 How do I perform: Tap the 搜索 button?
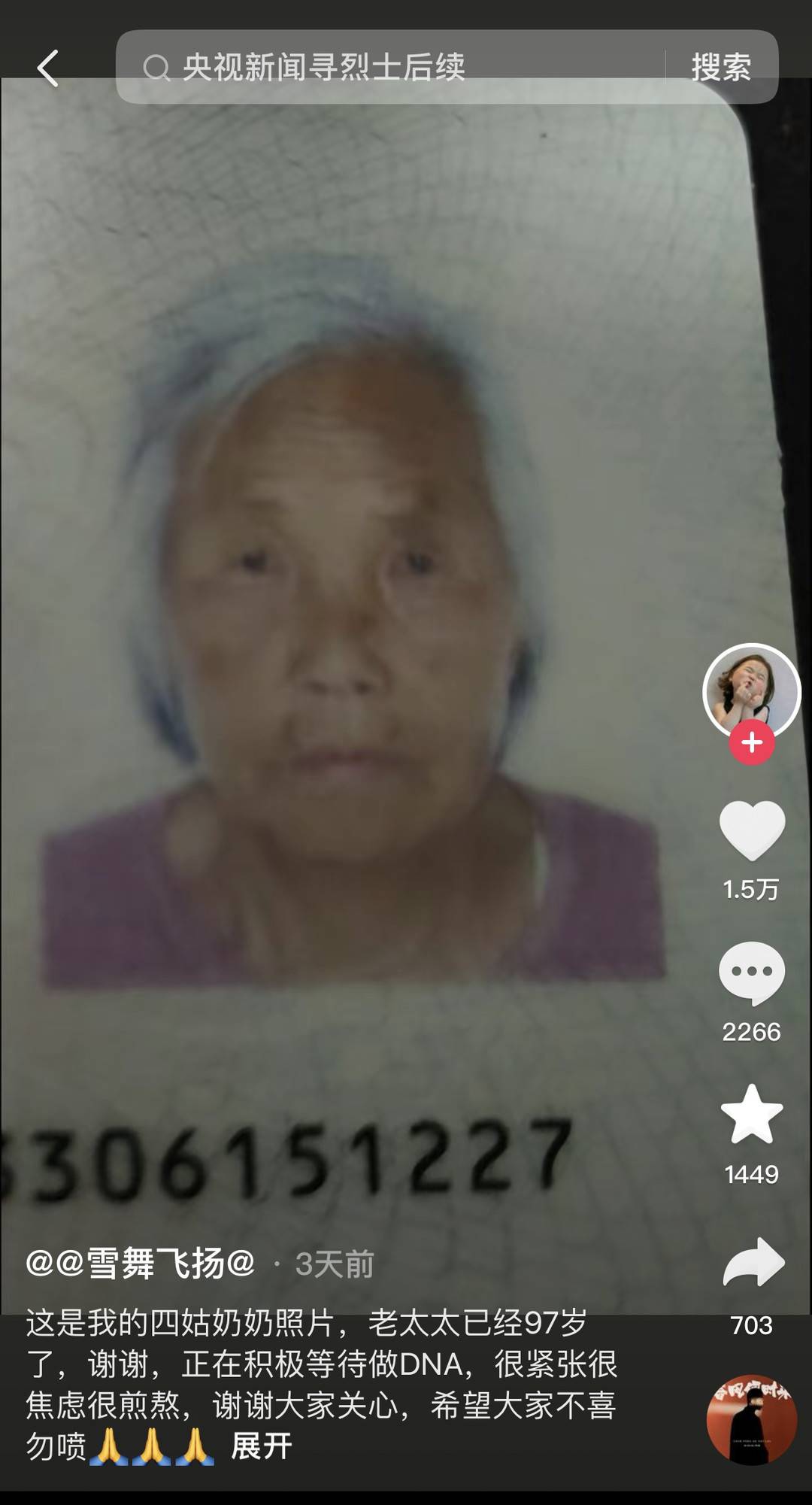(720, 68)
